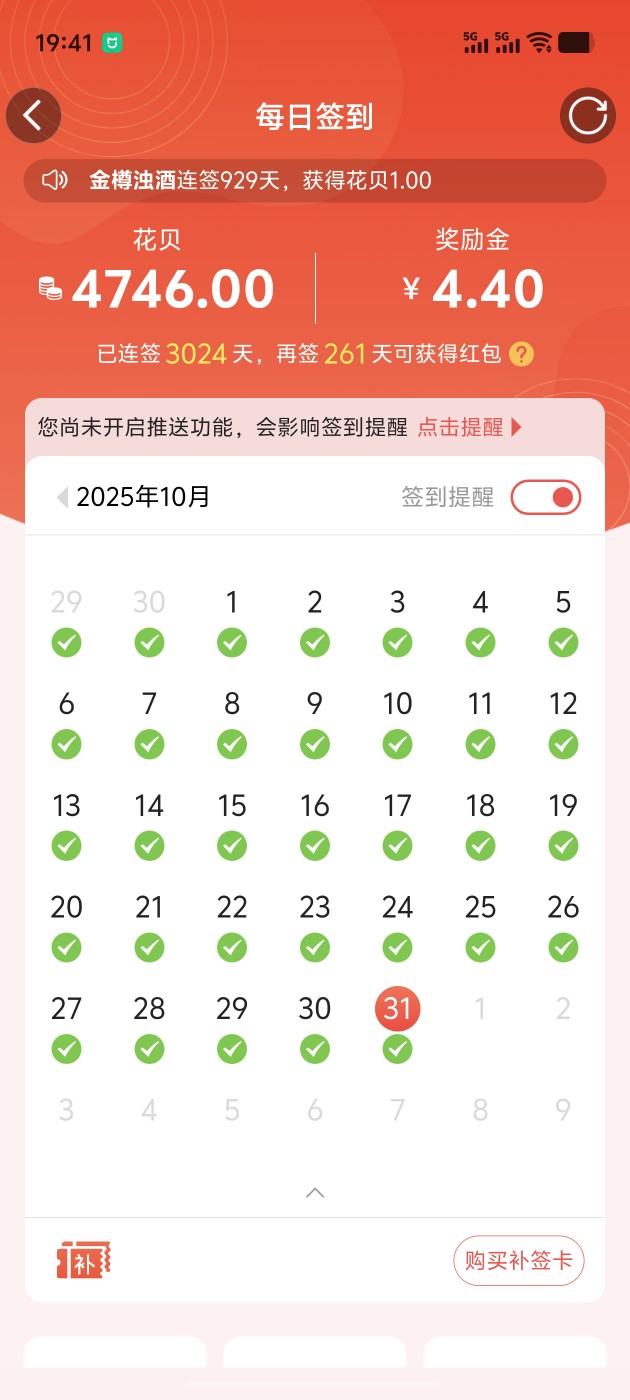
Task: Go back from the 每日签到 page
Action: click(x=34, y=116)
